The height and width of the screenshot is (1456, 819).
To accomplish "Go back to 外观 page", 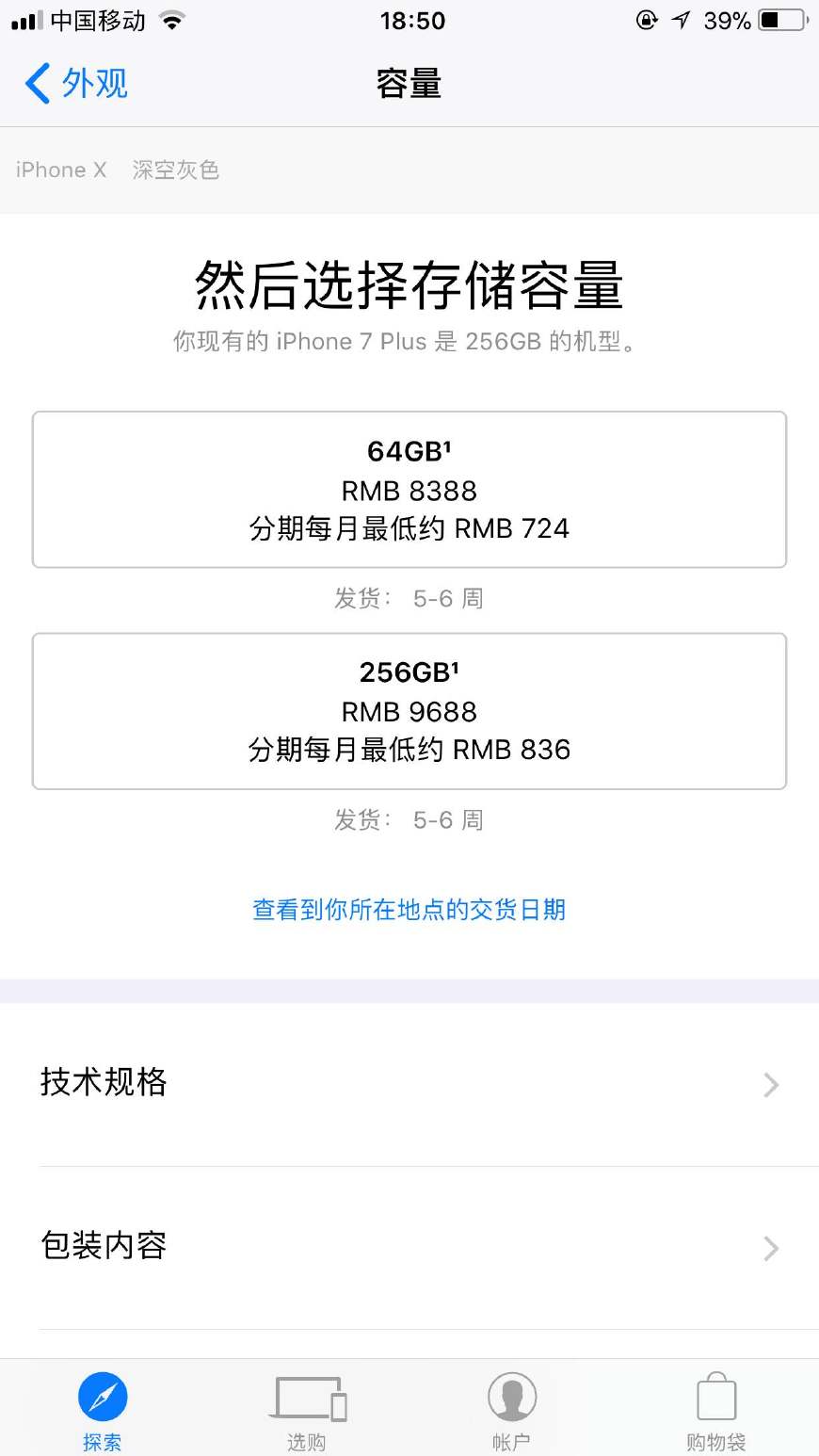I will pos(75,84).
